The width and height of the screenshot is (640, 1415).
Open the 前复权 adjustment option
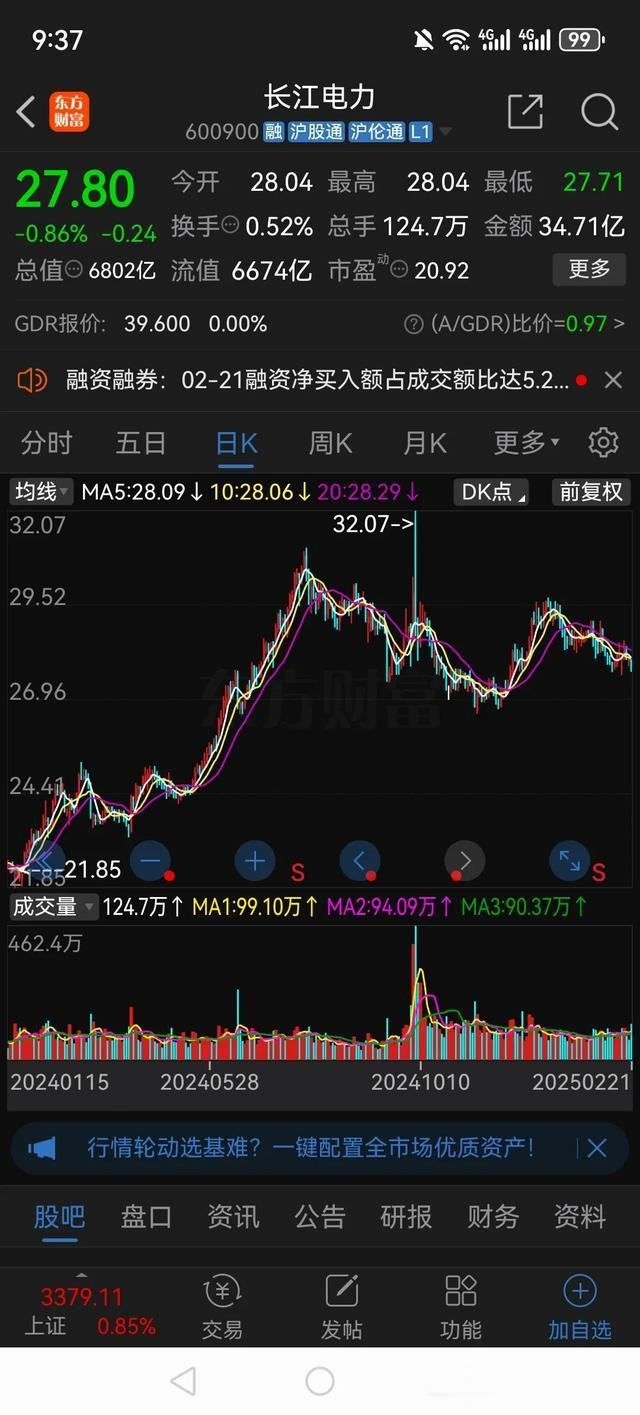(591, 491)
